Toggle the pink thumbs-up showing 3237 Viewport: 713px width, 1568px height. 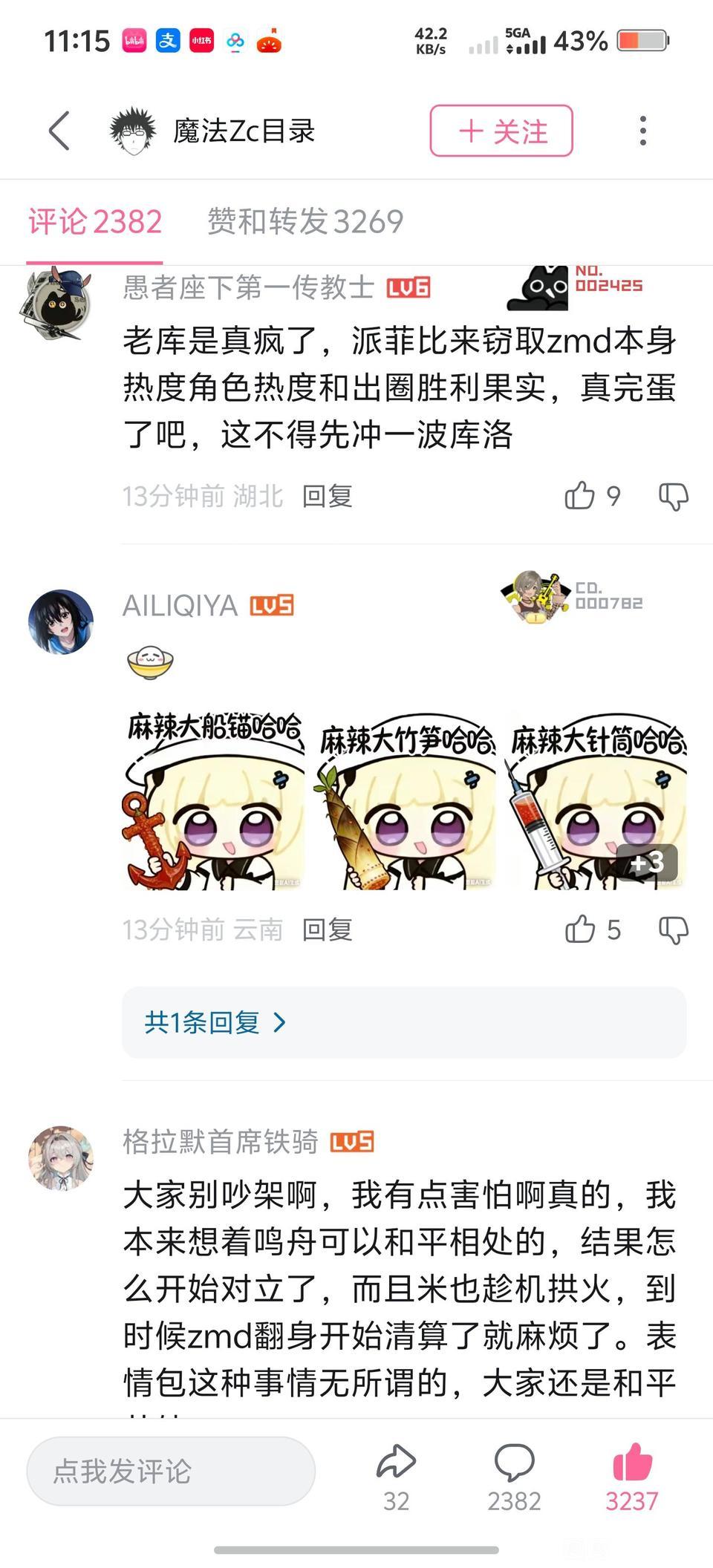[x=632, y=1477]
